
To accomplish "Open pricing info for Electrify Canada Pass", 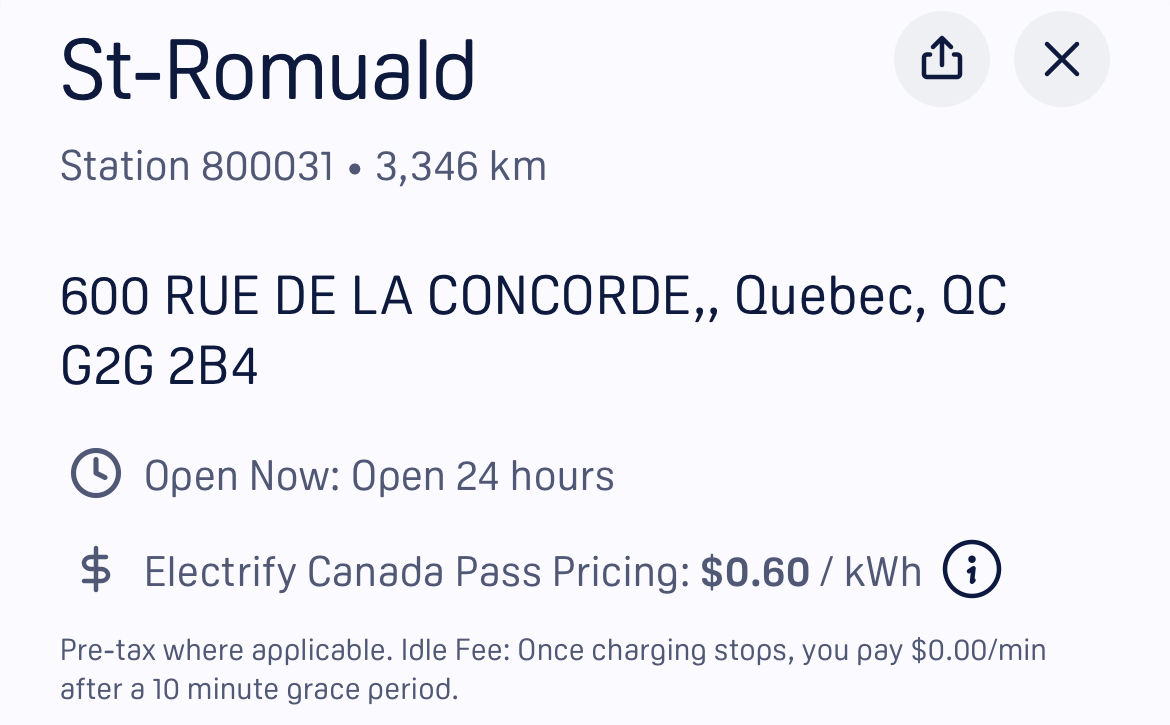I will 971,571.
